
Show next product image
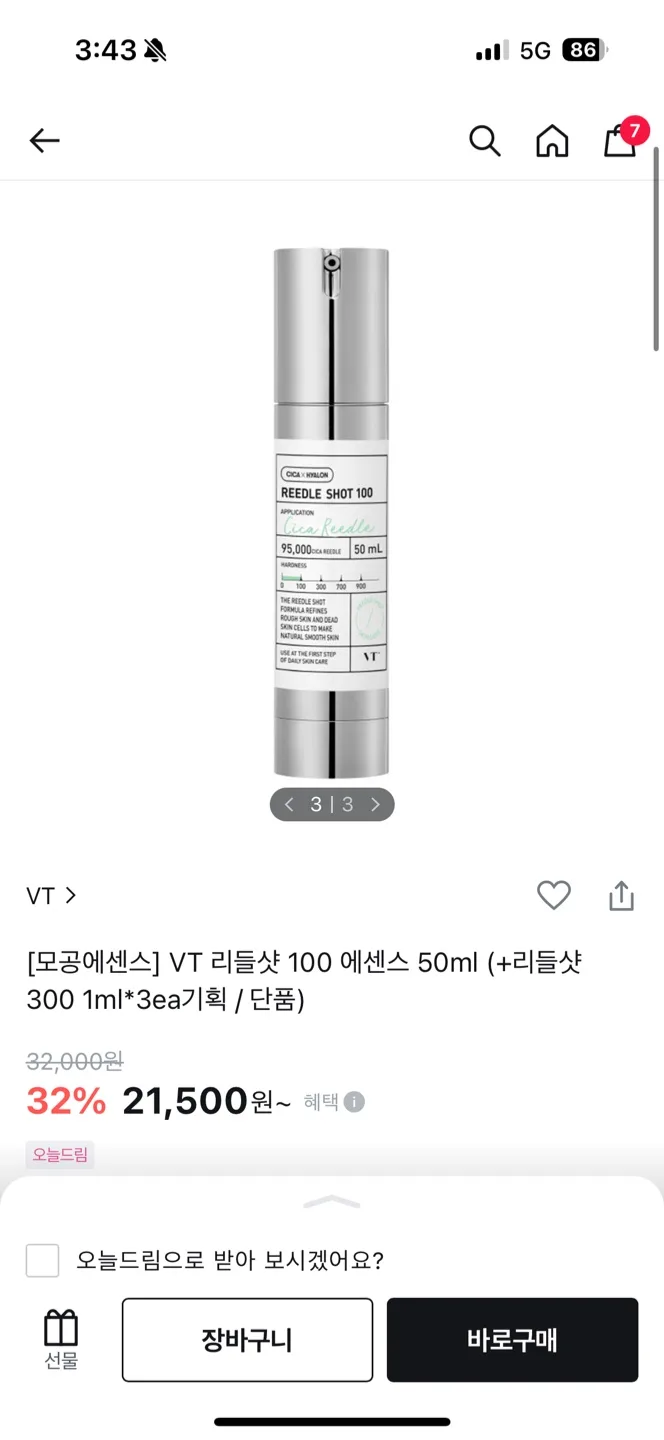(x=375, y=804)
